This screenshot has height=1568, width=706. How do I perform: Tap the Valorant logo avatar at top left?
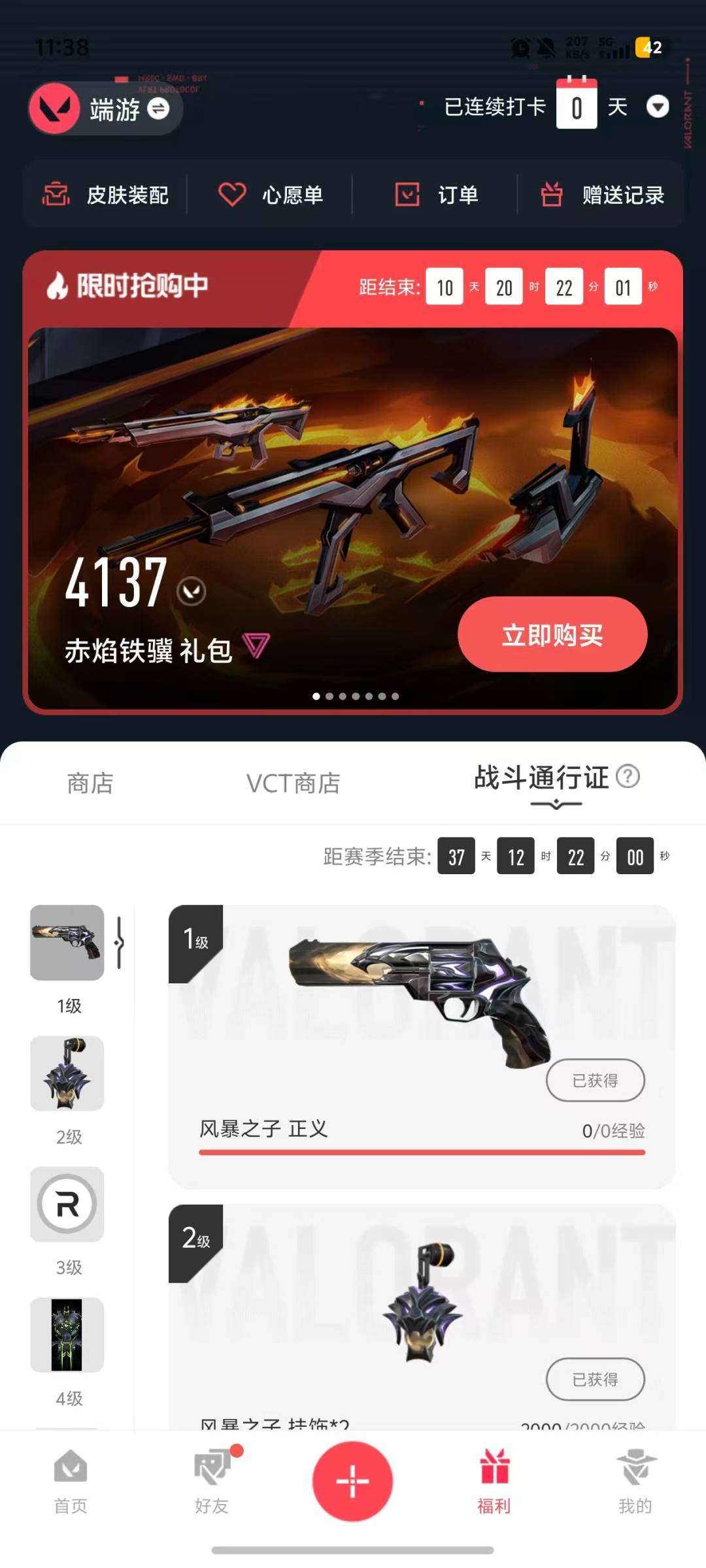55,108
